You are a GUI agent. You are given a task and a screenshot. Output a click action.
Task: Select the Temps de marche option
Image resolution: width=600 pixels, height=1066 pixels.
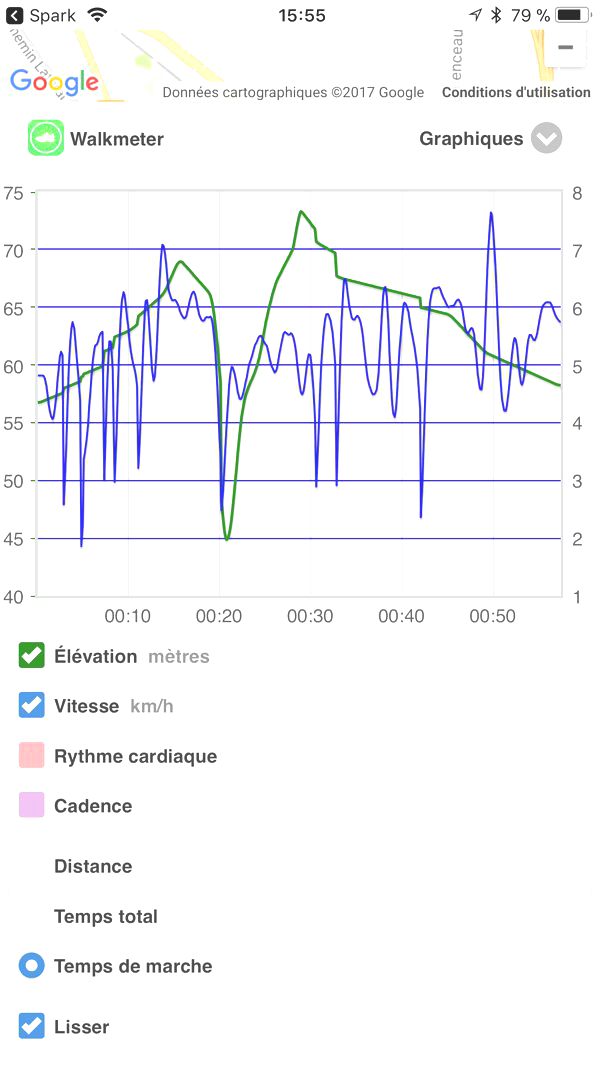click(x=32, y=966)
